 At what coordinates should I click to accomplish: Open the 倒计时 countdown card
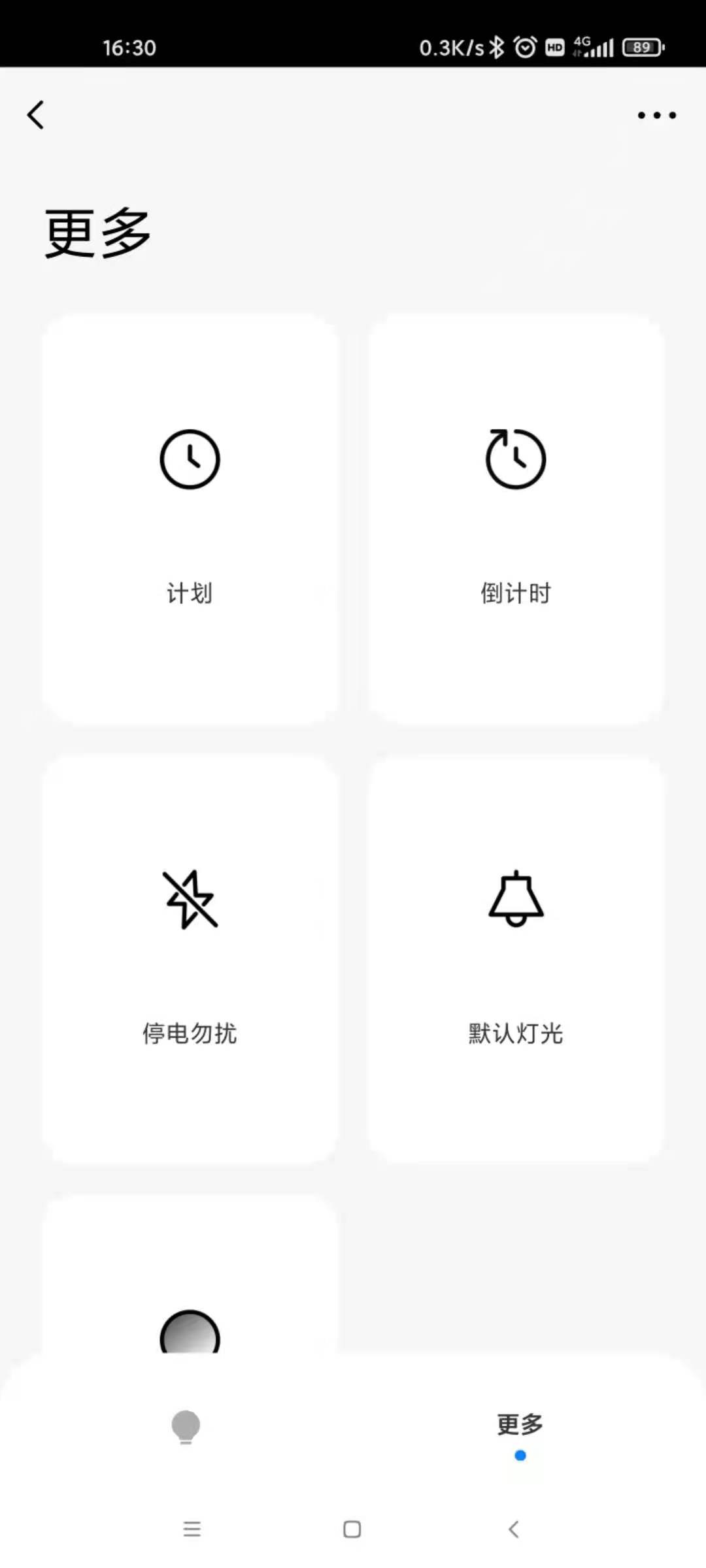pos(516,518)
